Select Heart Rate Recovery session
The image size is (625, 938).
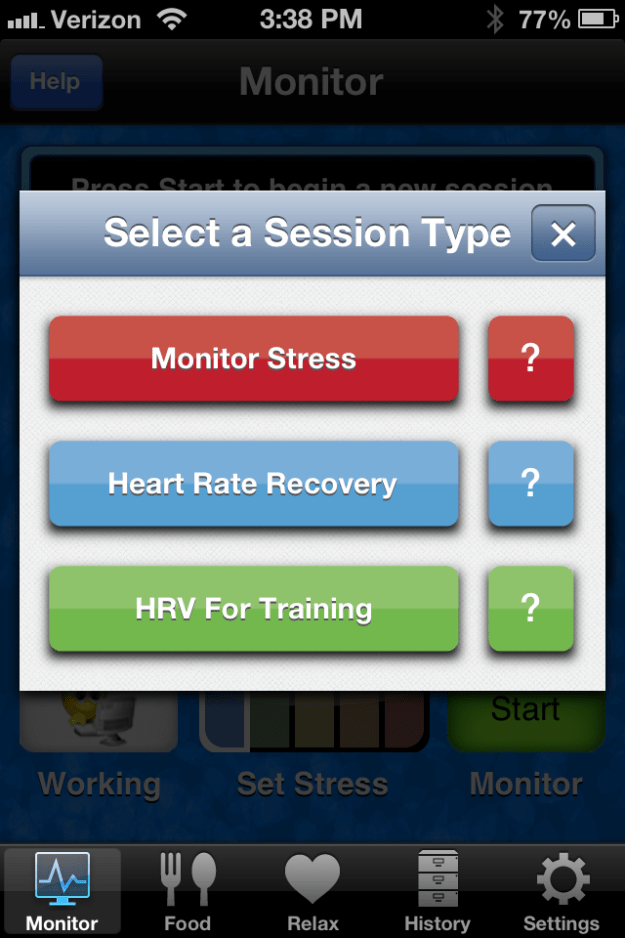pos(254,483)
